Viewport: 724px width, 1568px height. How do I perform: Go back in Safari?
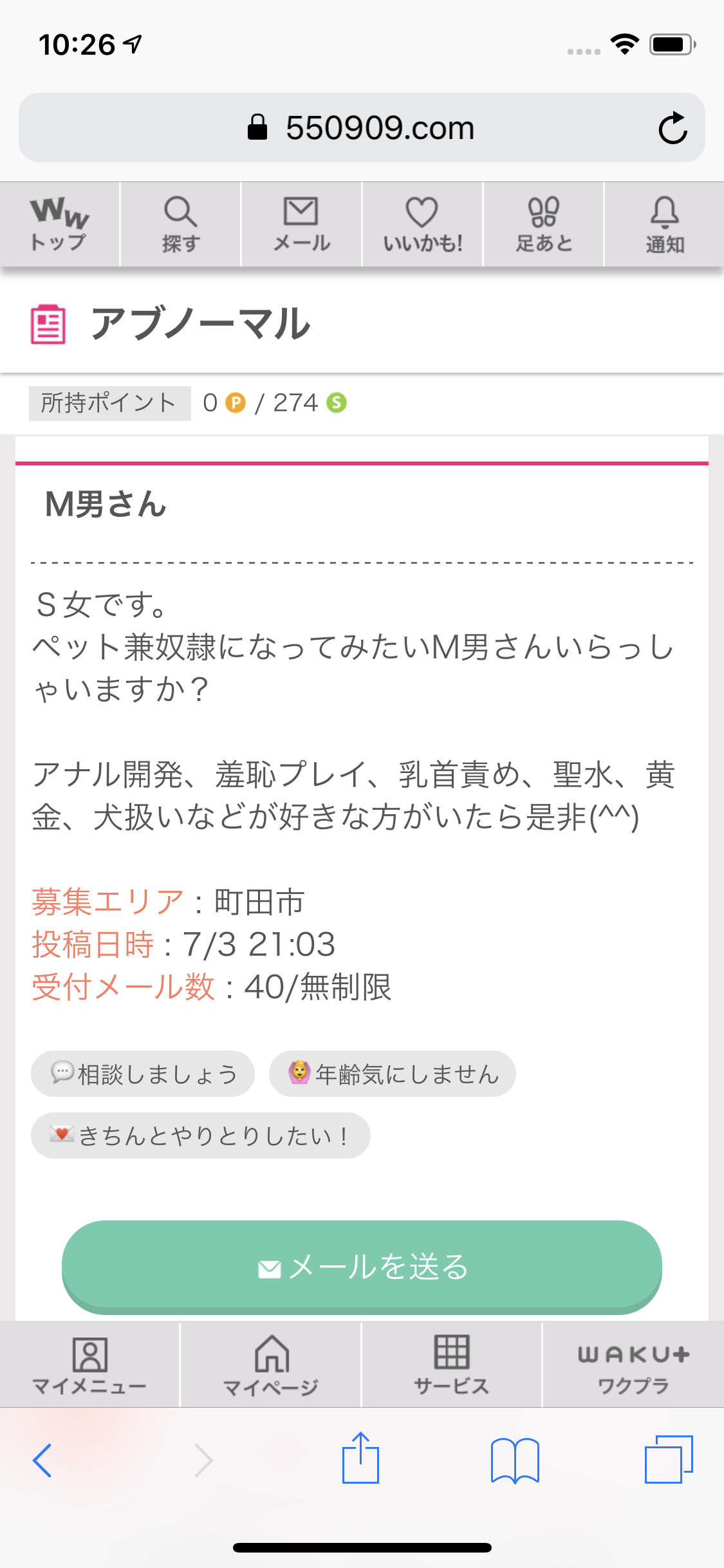click(x=42, y=1460)
